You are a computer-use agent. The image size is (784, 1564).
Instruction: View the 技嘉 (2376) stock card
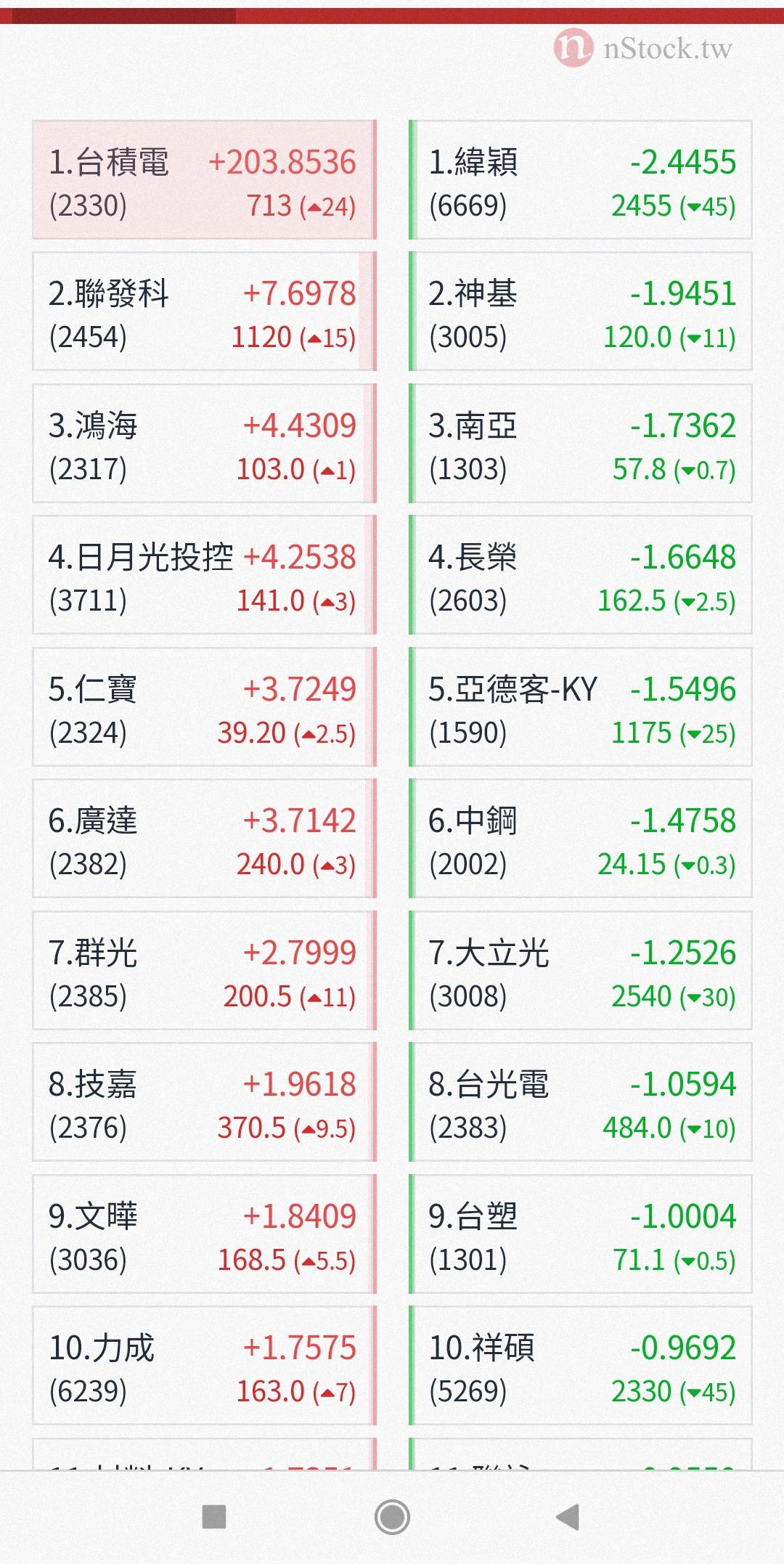(x=204, y=1102)
